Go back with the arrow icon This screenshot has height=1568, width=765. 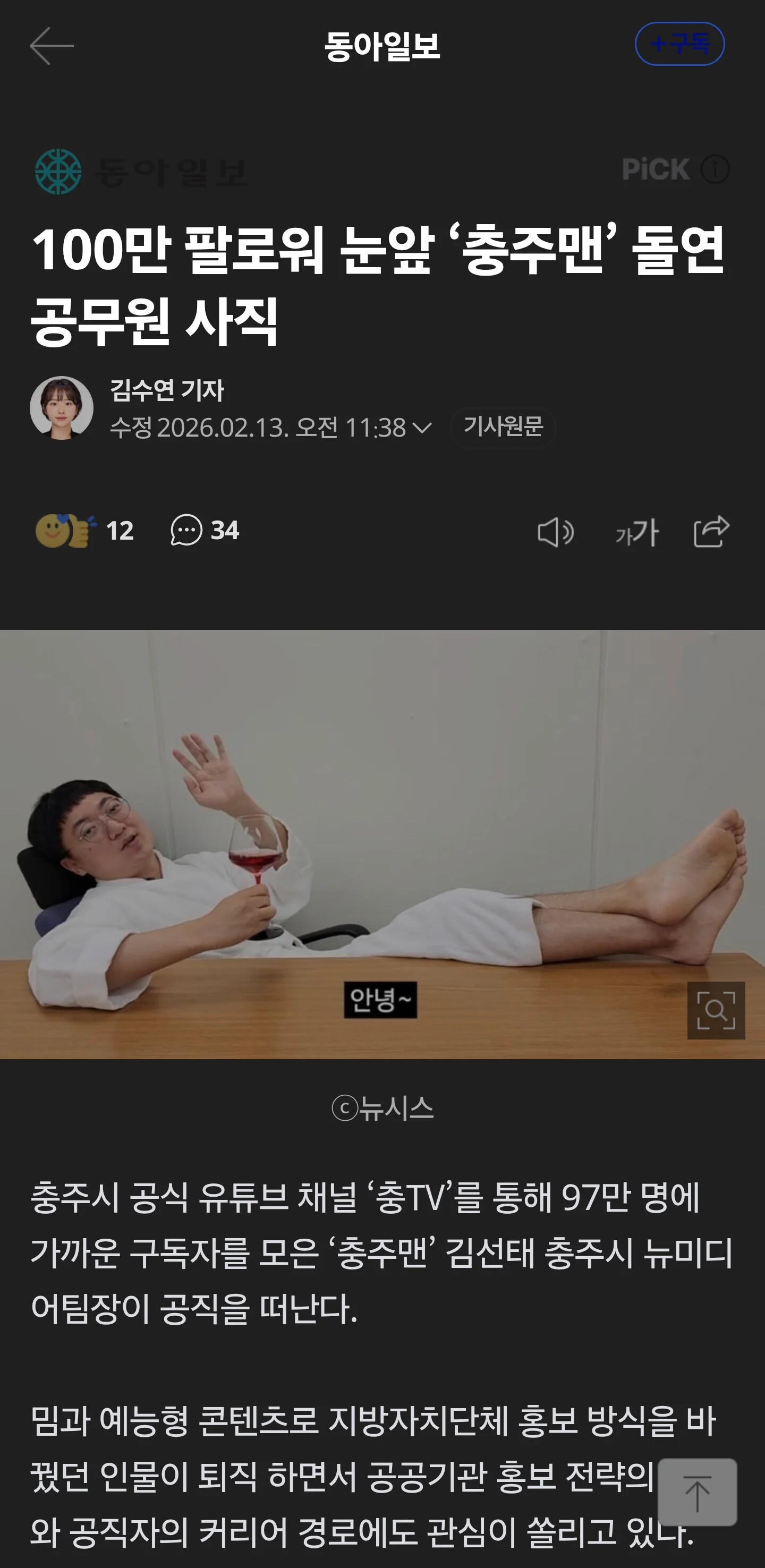pyautogui.click(x=52, y=46)
